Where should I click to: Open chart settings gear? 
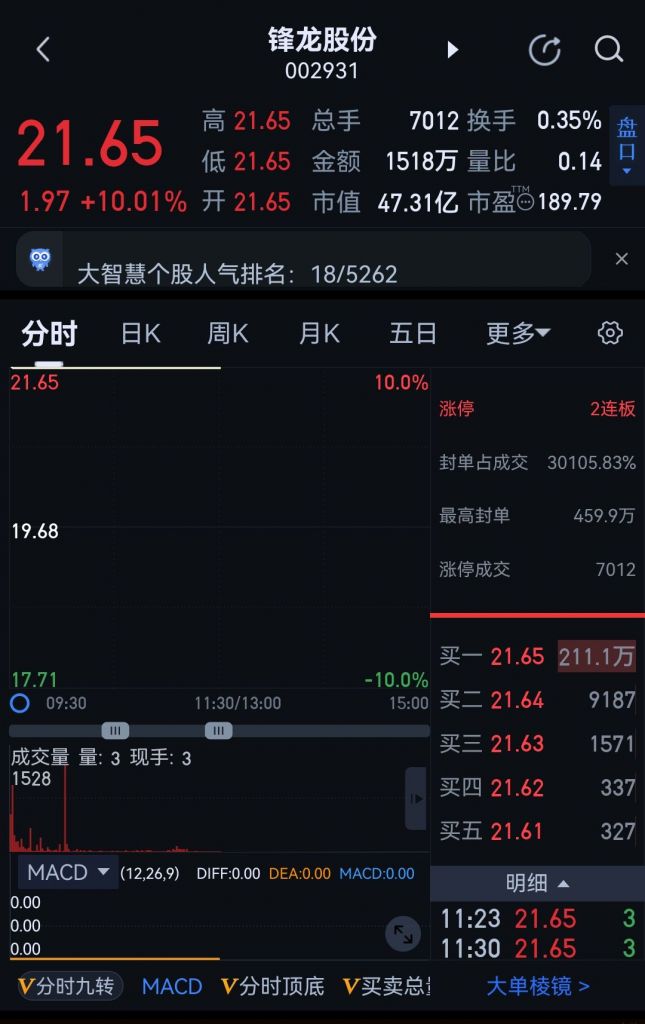pos(610,333)
